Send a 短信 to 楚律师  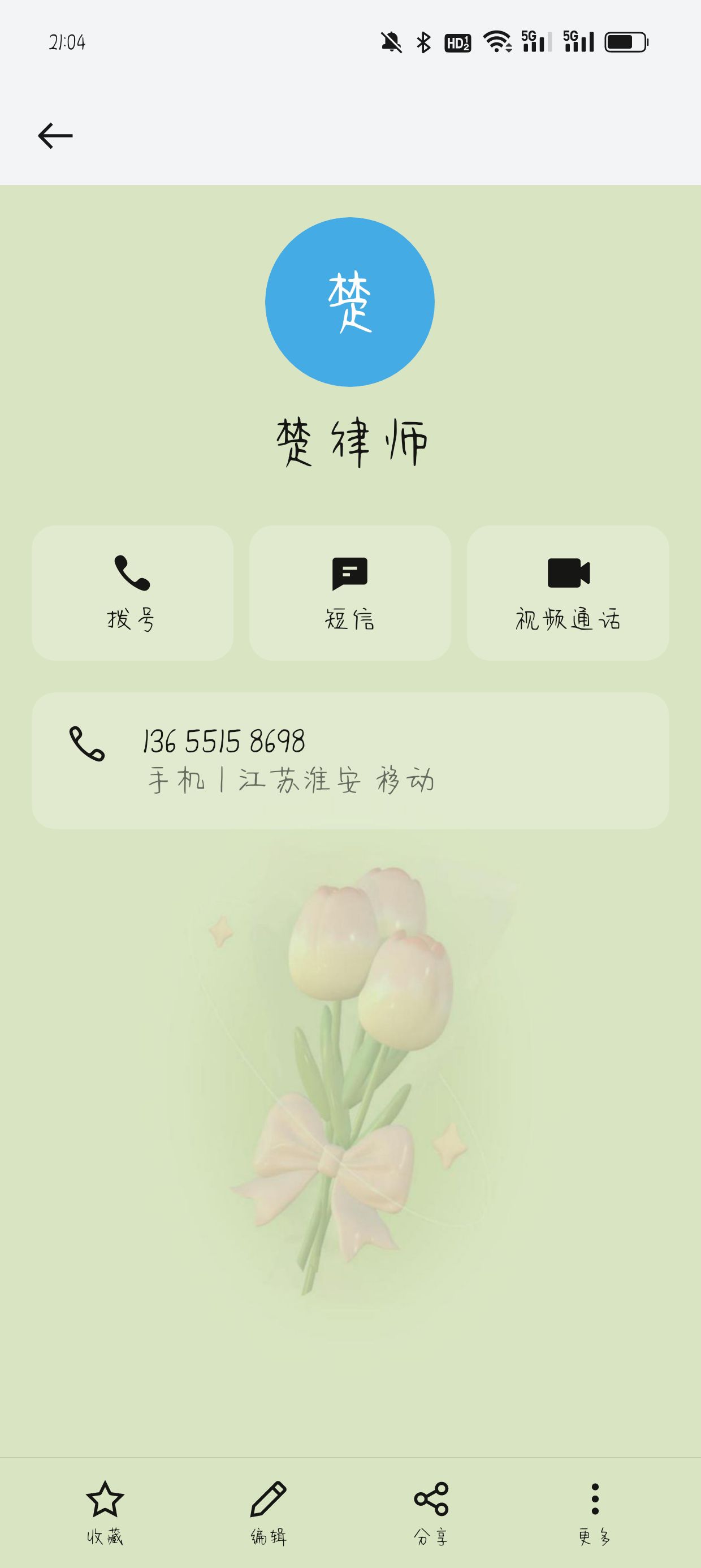pyautogui.click(x=350, y=593)
